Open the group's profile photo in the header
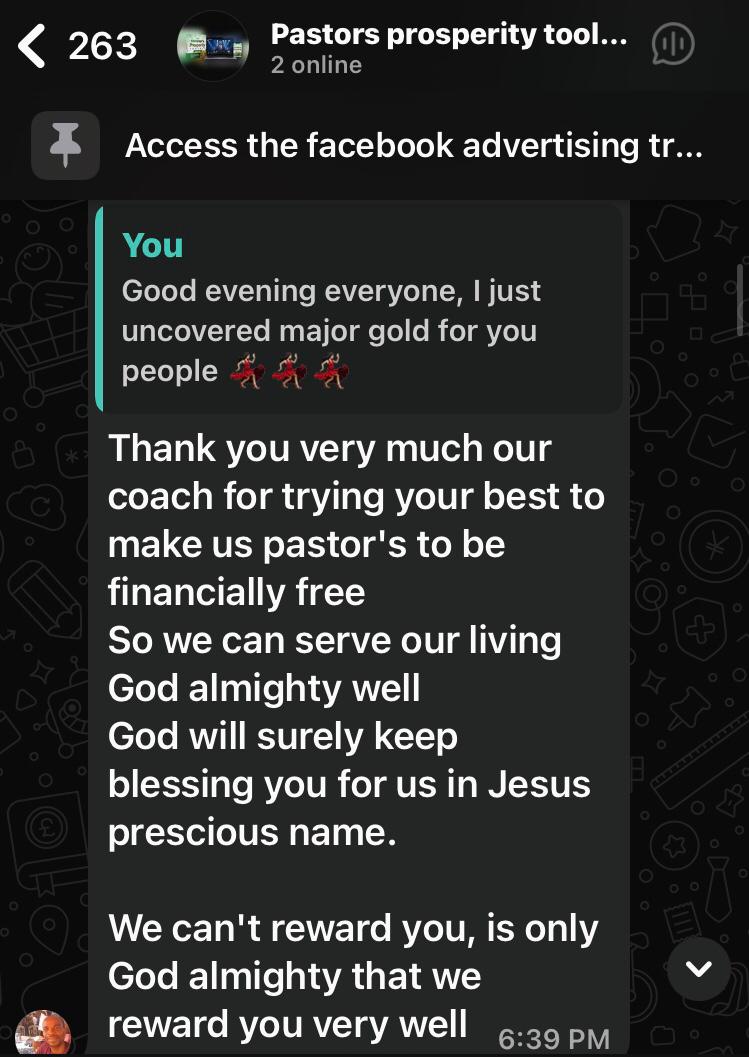This screenshot has width=749, height=1057. [x=212, y=44]
